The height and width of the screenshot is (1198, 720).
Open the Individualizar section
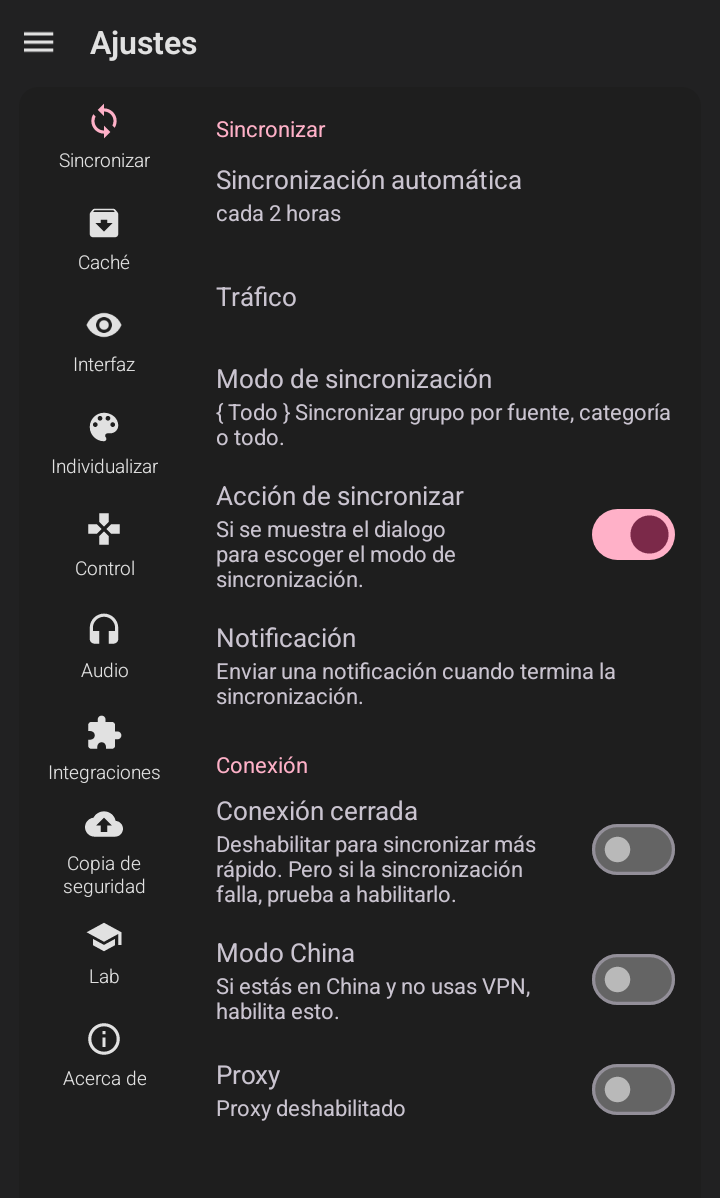(104, 442)
